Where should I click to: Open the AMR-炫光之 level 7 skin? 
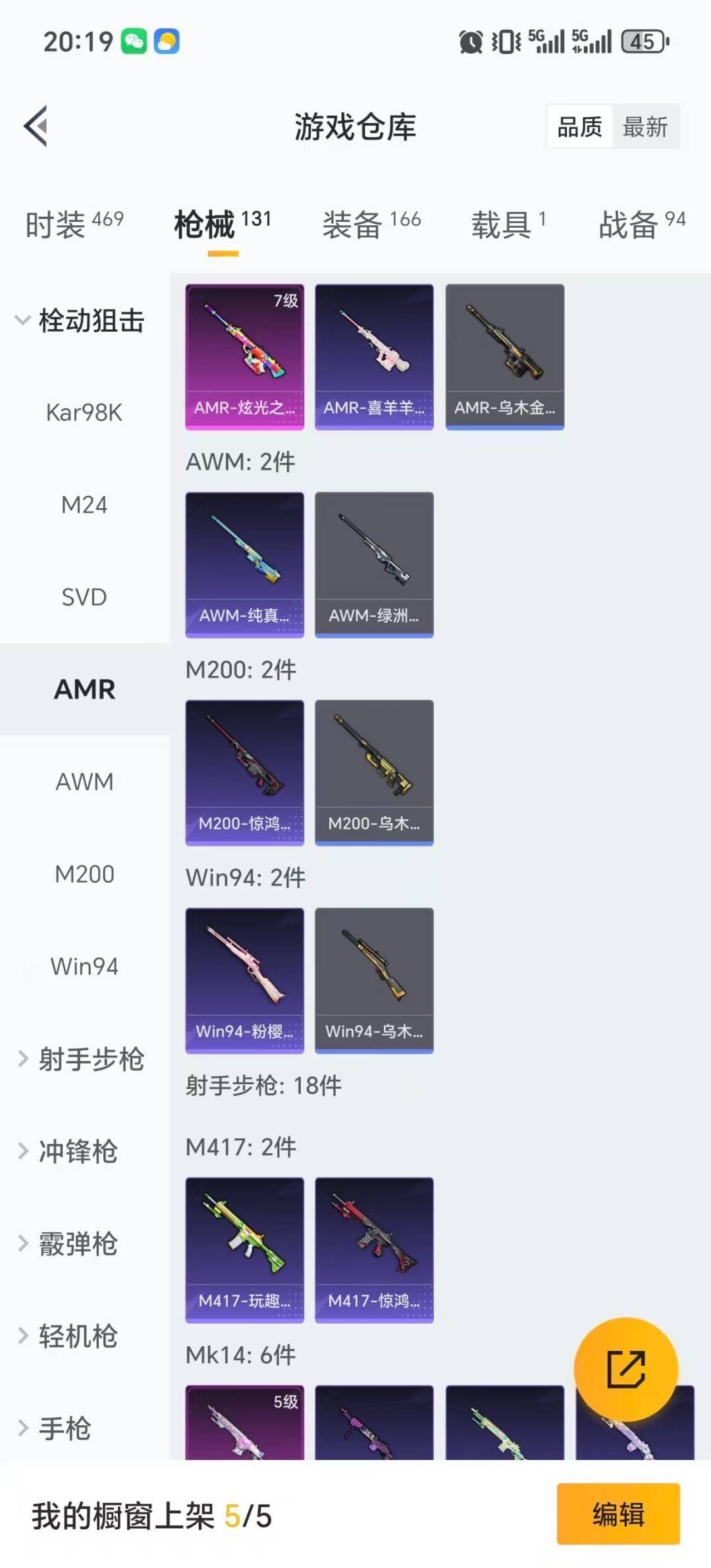[245, 357]
